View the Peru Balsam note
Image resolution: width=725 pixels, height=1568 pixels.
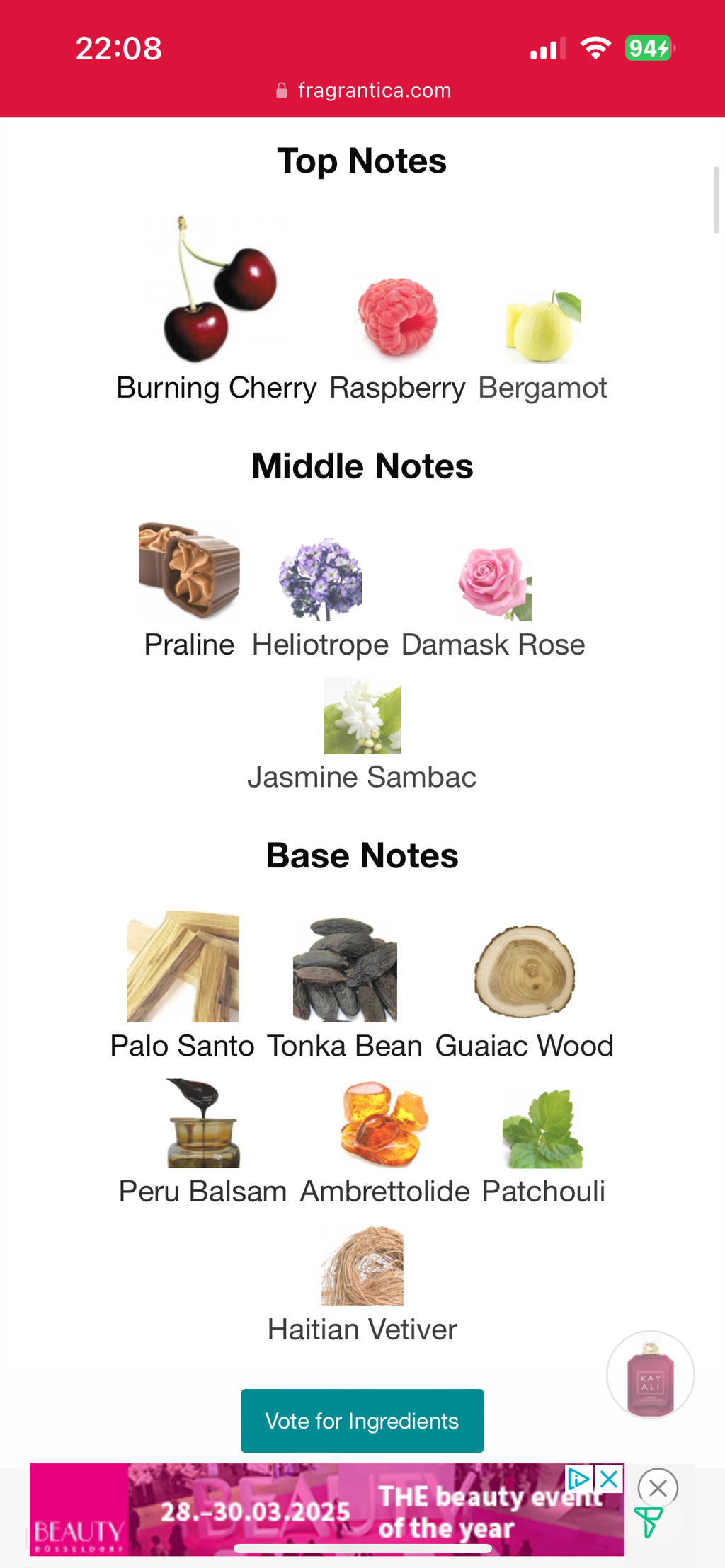click(203, 1141)
